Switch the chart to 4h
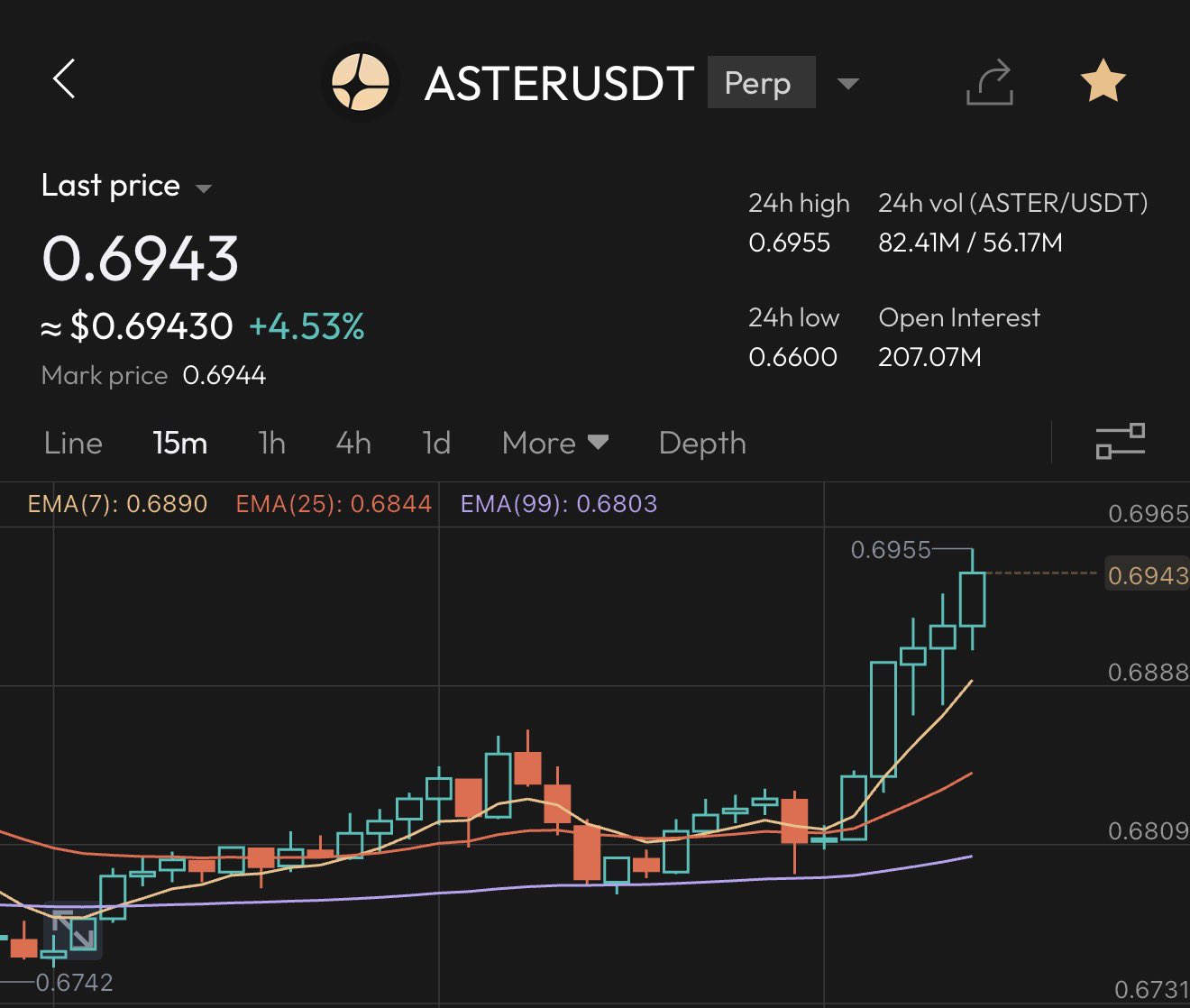This screenshot has height=1008, width=1190. click(353, 443)
